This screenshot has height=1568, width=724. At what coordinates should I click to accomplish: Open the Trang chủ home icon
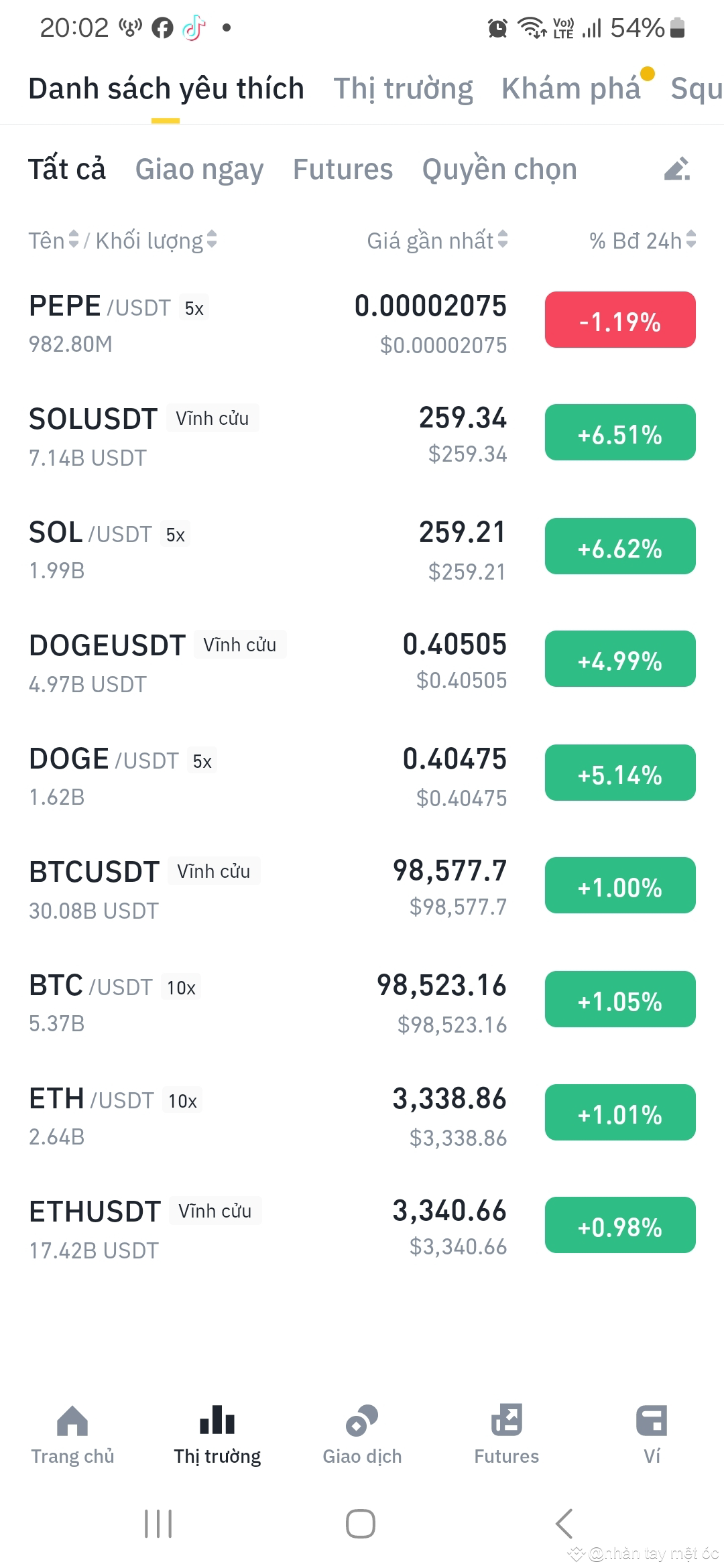[72, 1427]
